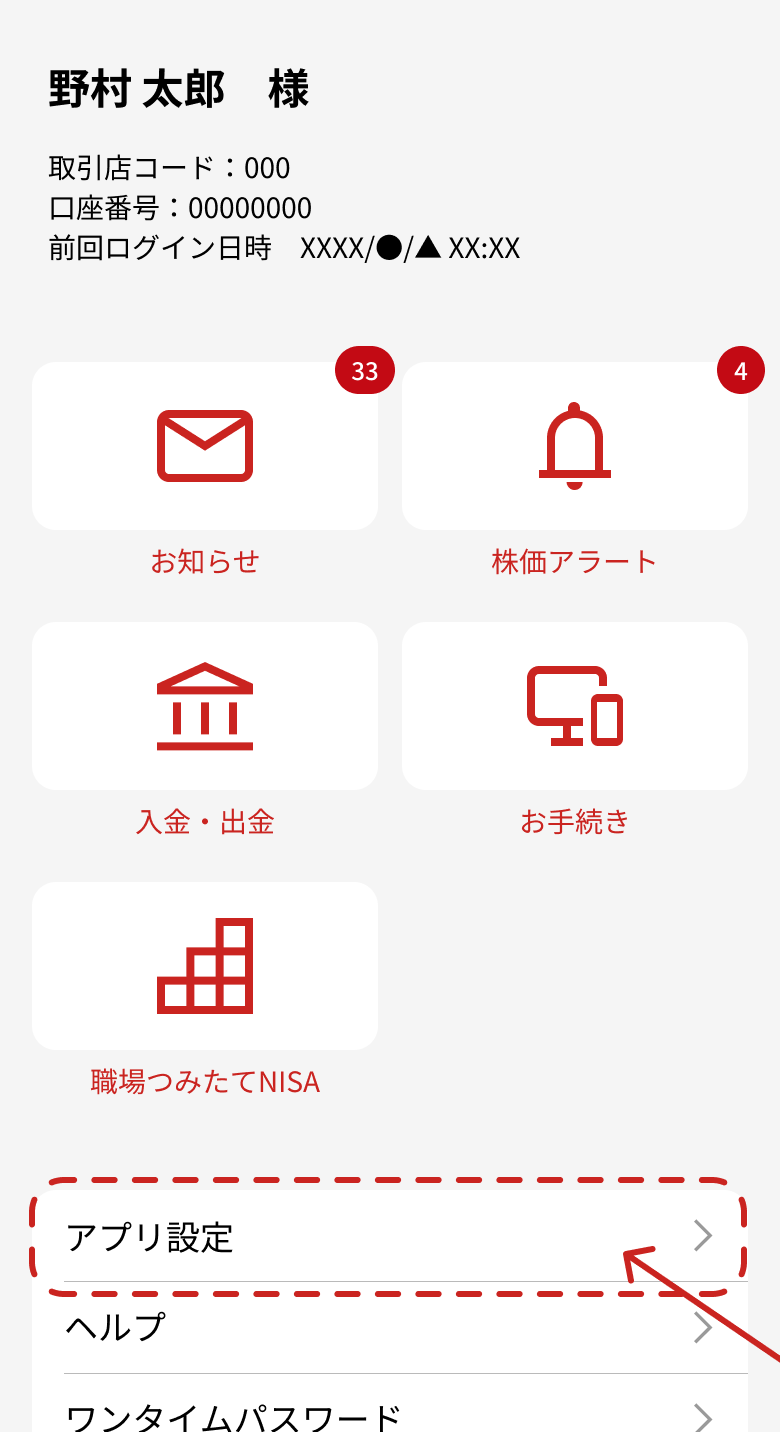Open the 職場つみたてNISA tile
This screenshot has height=1432, width=780.
tap(205, 966)
